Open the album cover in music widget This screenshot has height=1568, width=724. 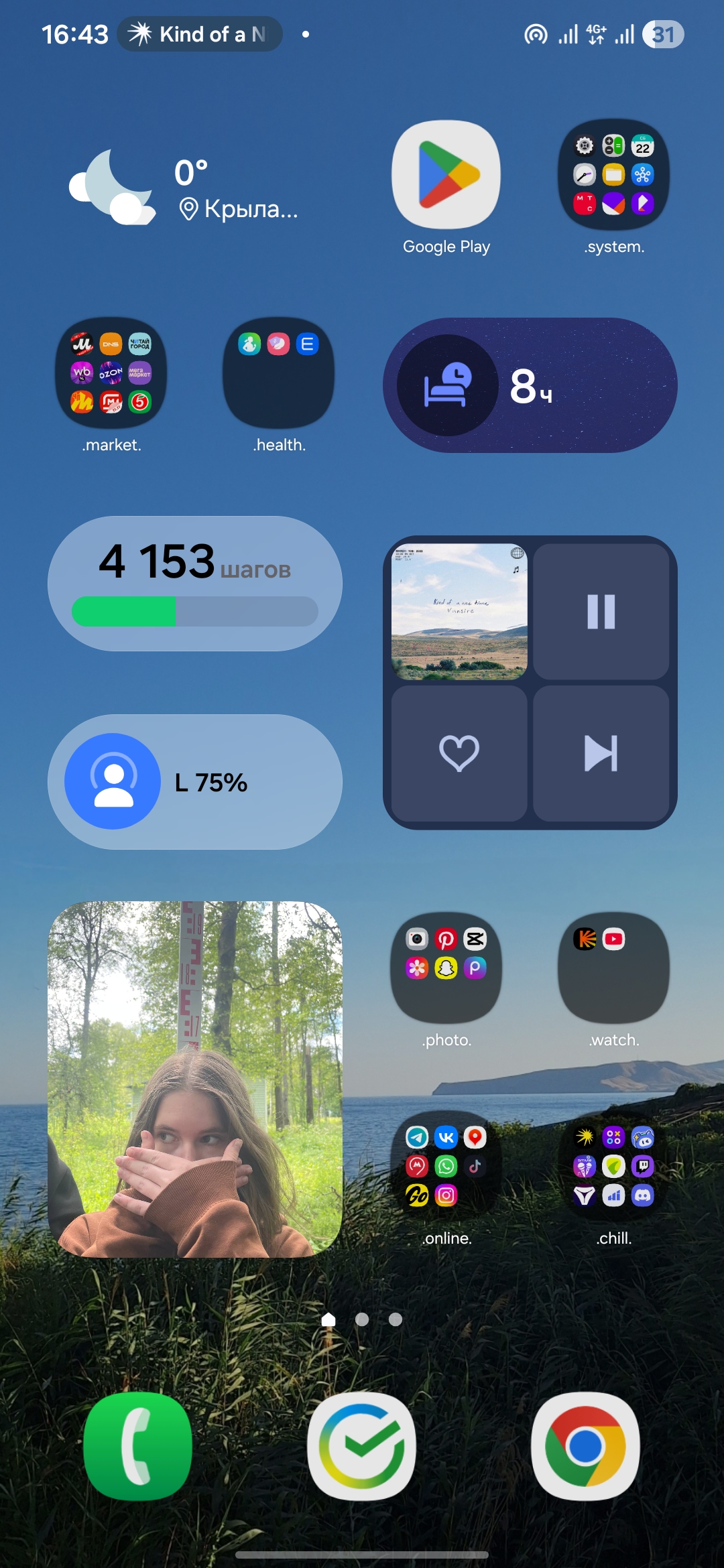coord(459,611)
